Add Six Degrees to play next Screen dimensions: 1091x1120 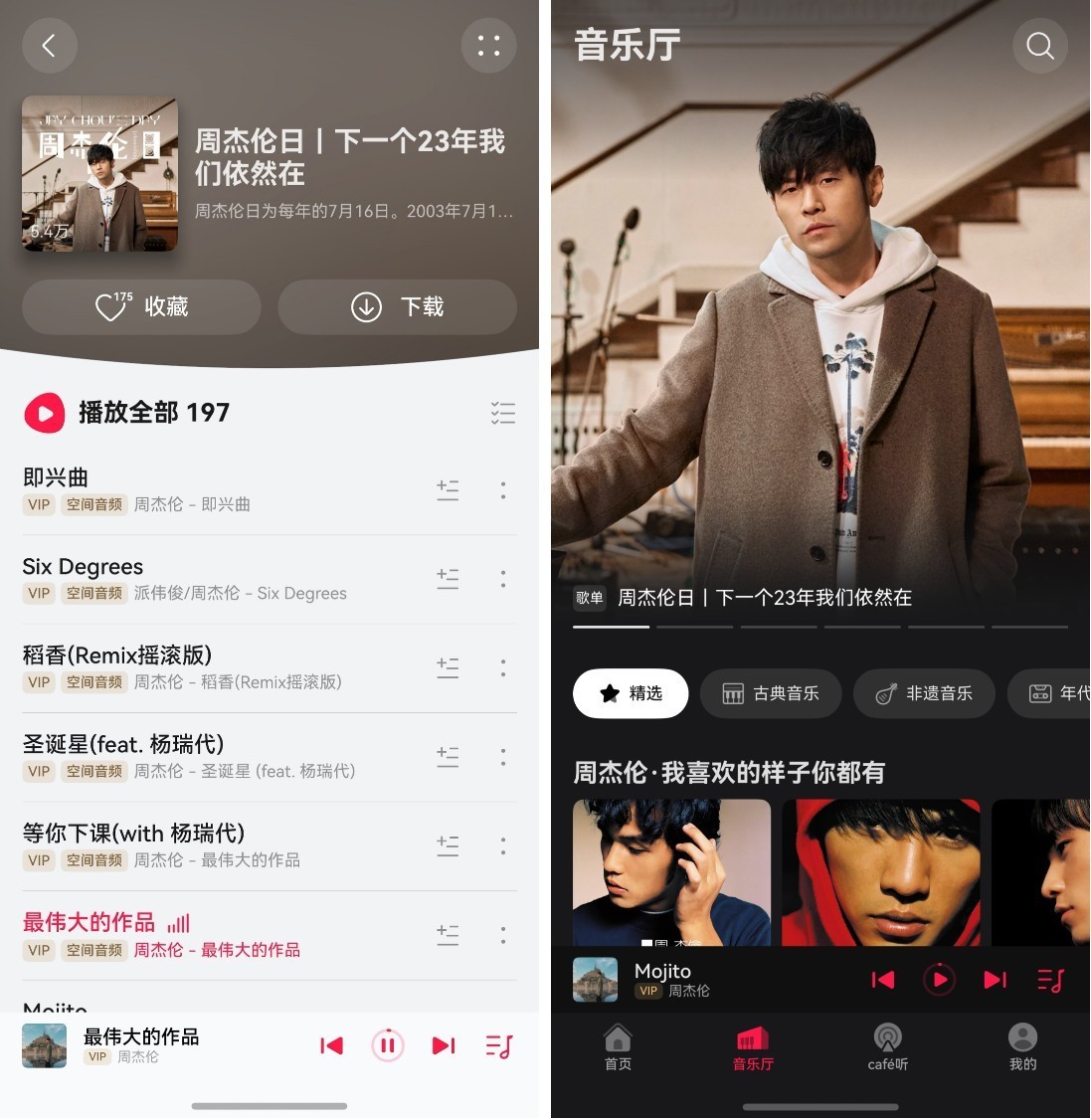pyautogui.click(x=448, y=579)
